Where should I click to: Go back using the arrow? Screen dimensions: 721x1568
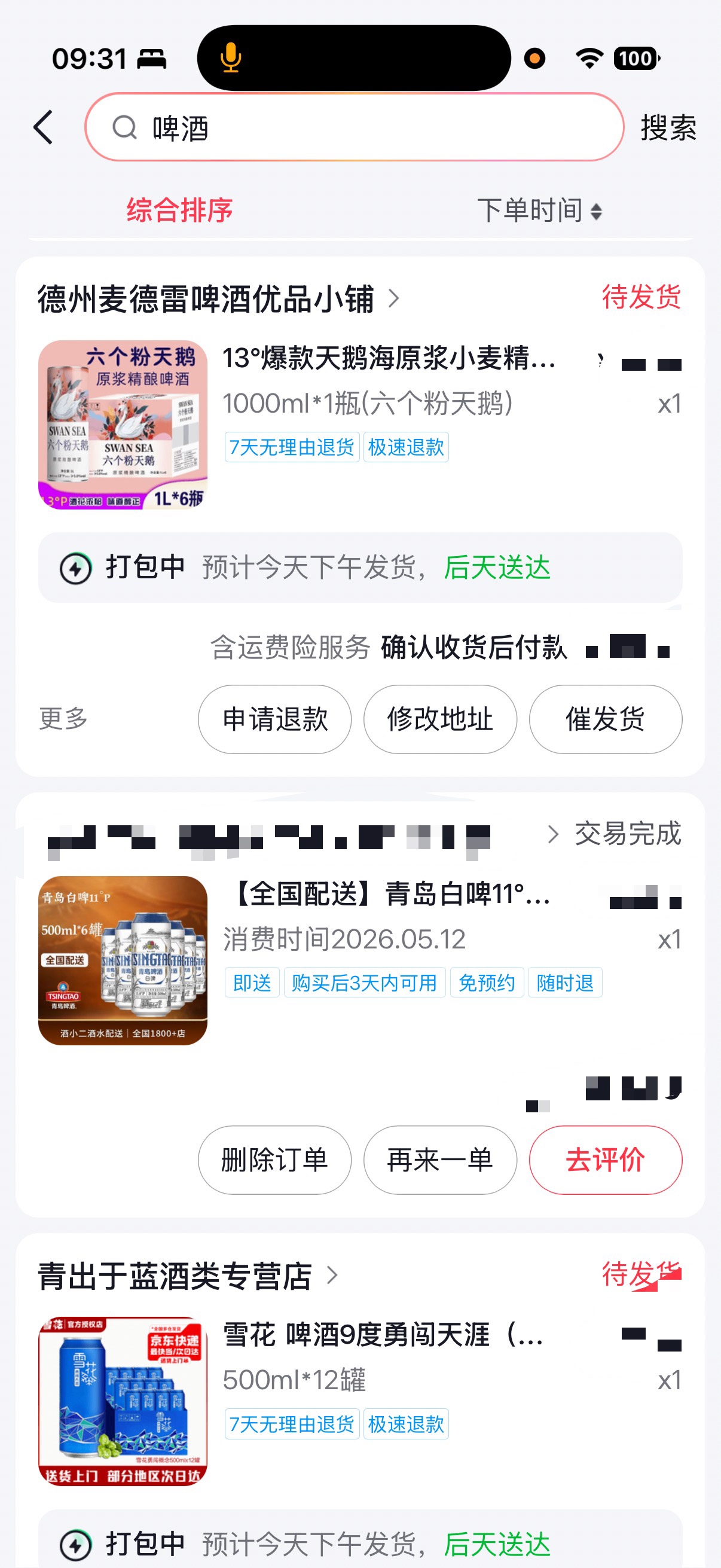pyautogui.click(x=43, y=127)
